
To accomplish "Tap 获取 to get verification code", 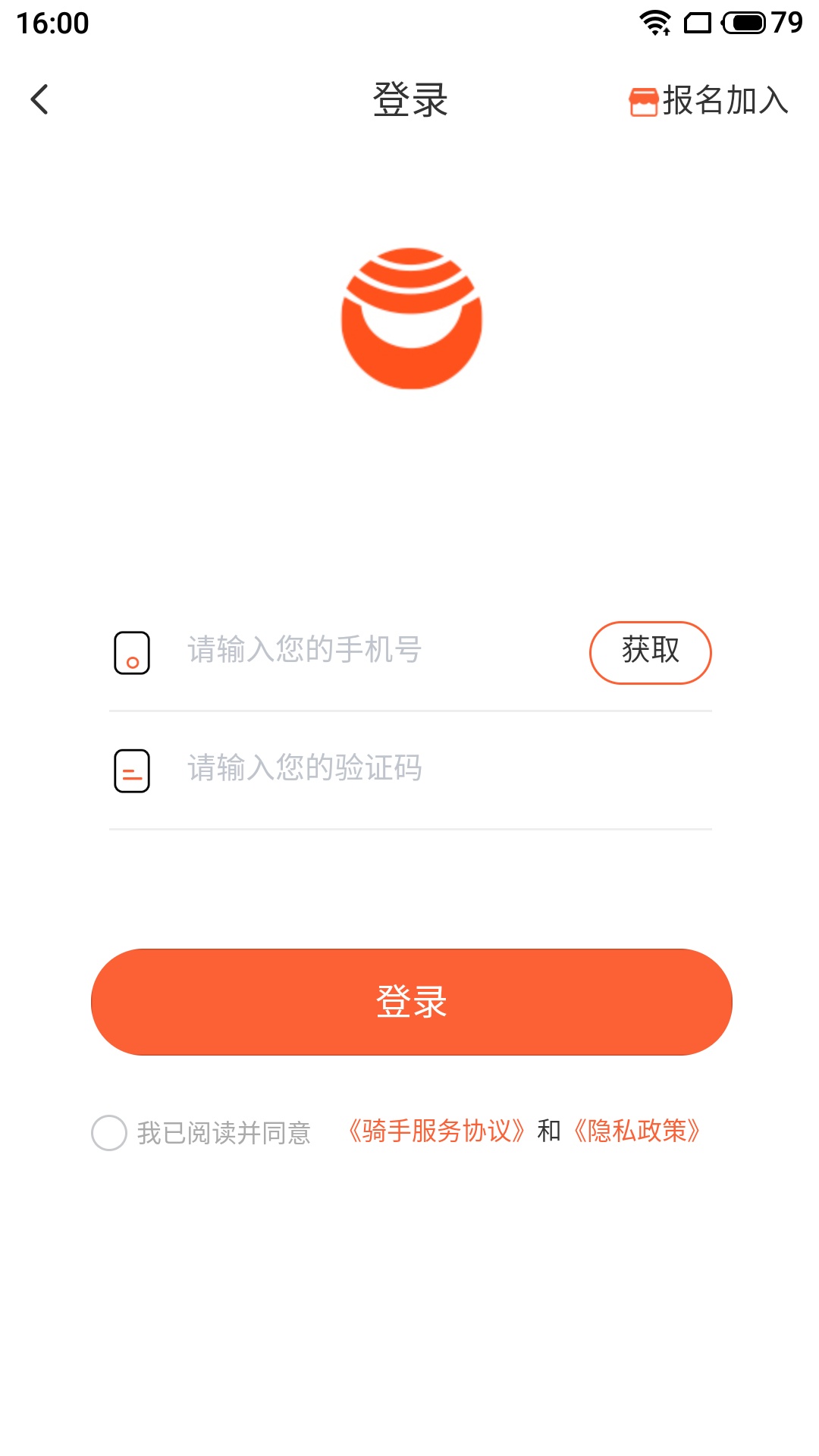I will pyautogui.click(x=651, y=652).
